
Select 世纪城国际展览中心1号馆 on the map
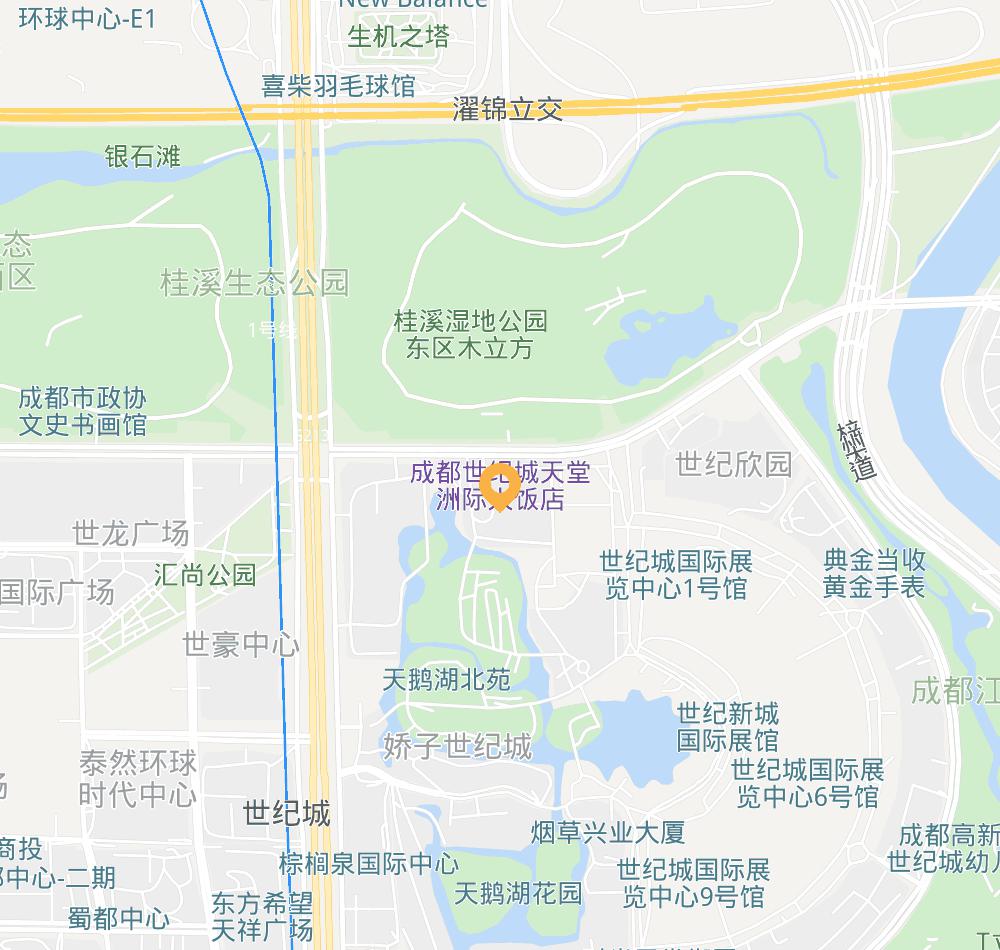676,574
